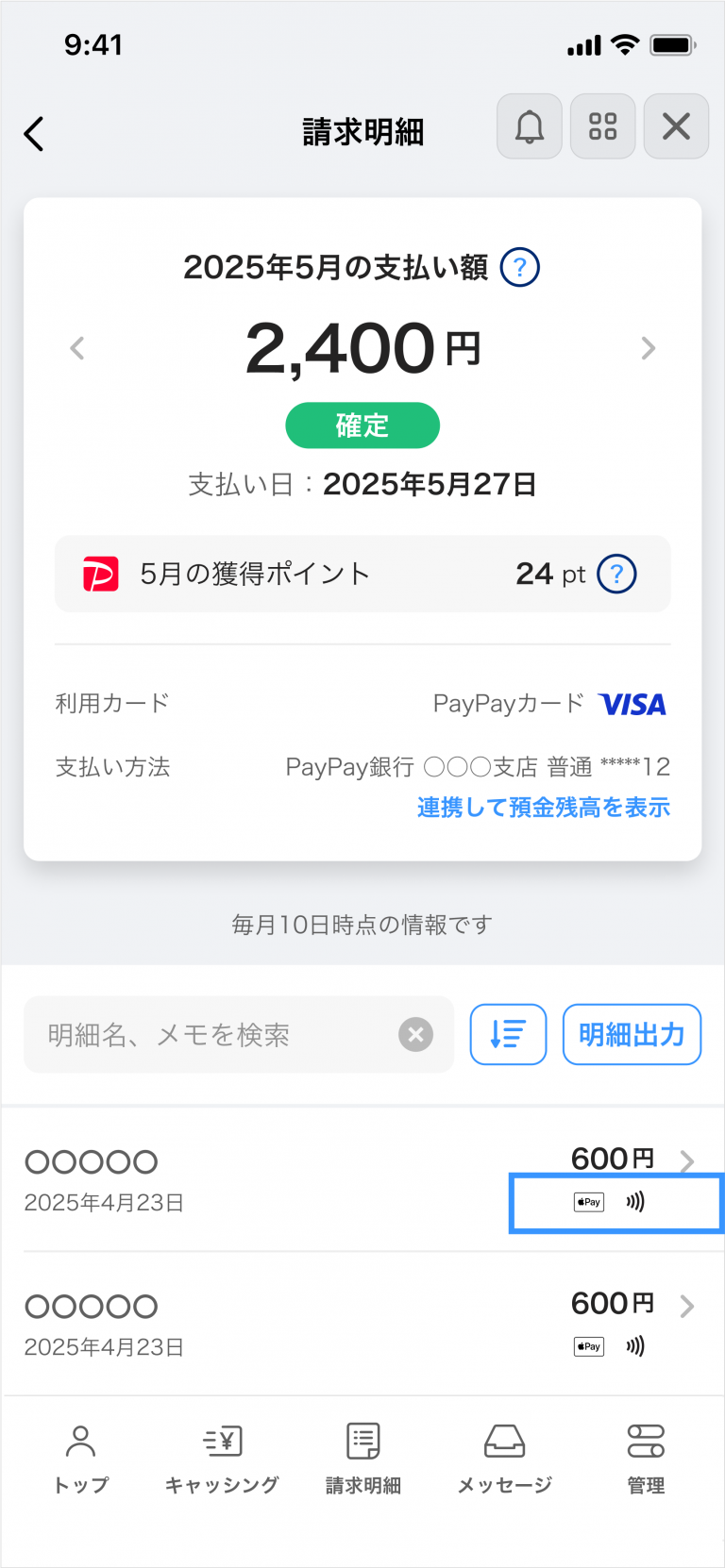
Task: Open the help tooltip beside 24 pt
Action: [x=616, y=574]
